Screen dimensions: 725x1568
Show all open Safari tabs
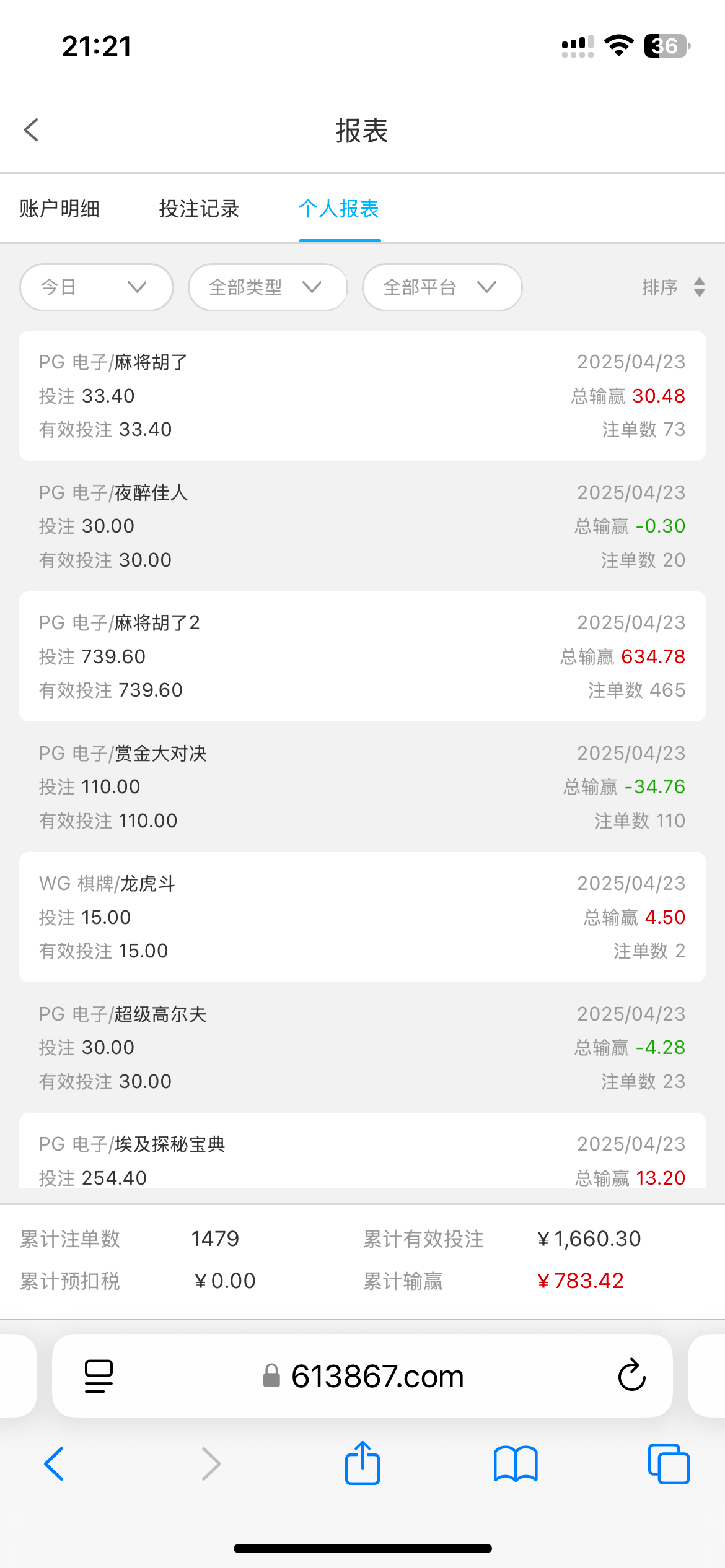(669, 1464)
